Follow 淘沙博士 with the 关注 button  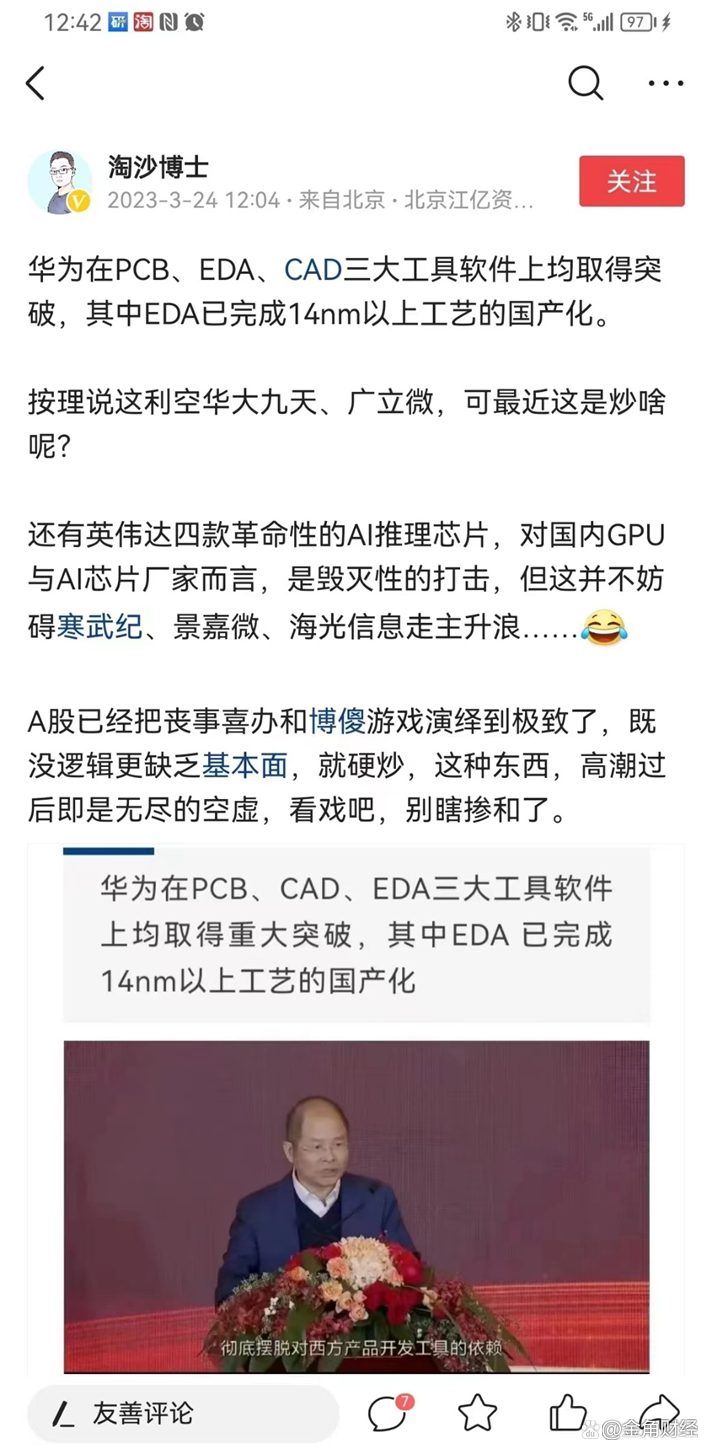(x=631, y=181)
